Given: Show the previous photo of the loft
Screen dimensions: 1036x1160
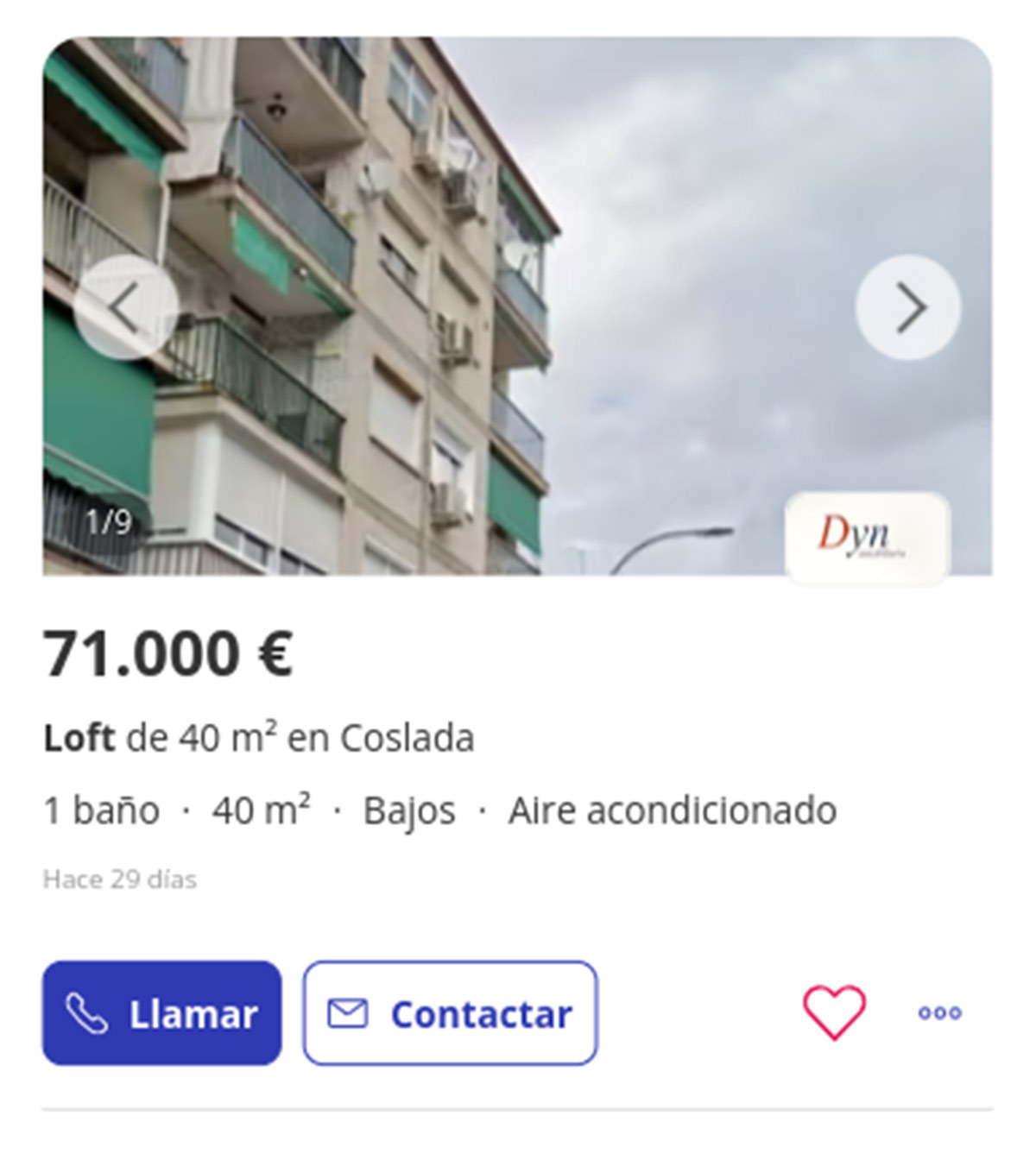Looking at the screenshot, I should tap(125, 307).
